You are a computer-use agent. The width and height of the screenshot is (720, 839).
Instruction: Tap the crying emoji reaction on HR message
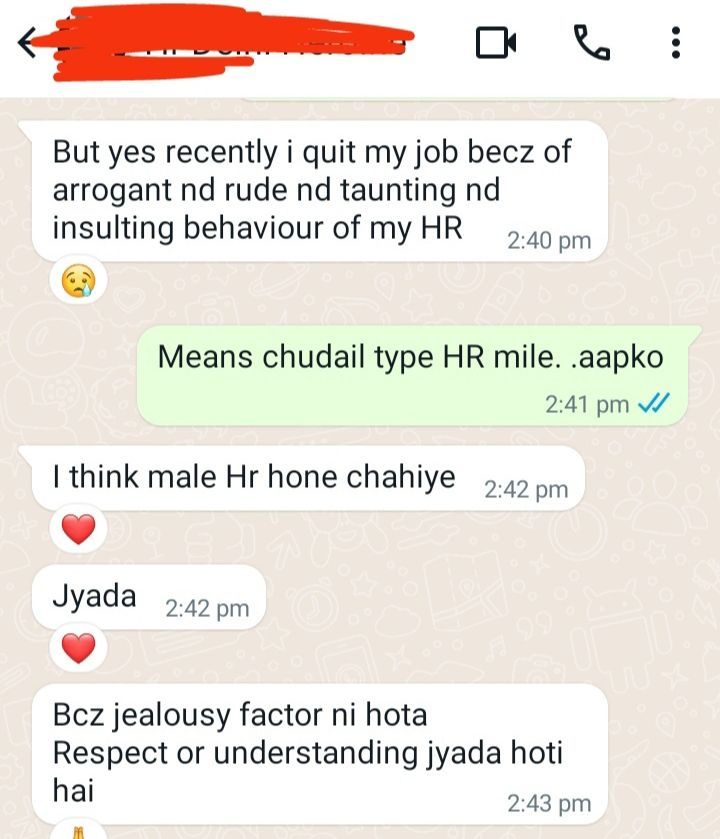coord(78,283)
